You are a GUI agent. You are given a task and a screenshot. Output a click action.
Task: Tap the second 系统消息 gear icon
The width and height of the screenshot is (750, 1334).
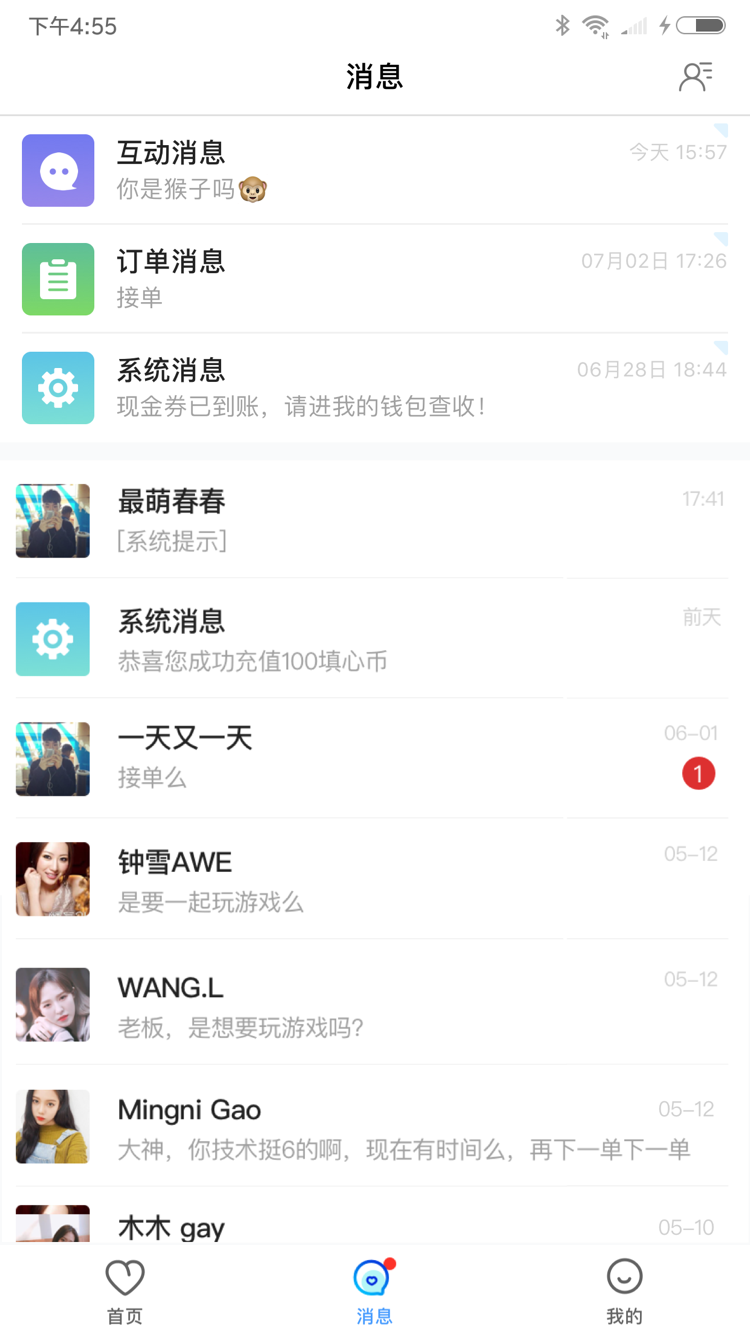tap(52, 639)
